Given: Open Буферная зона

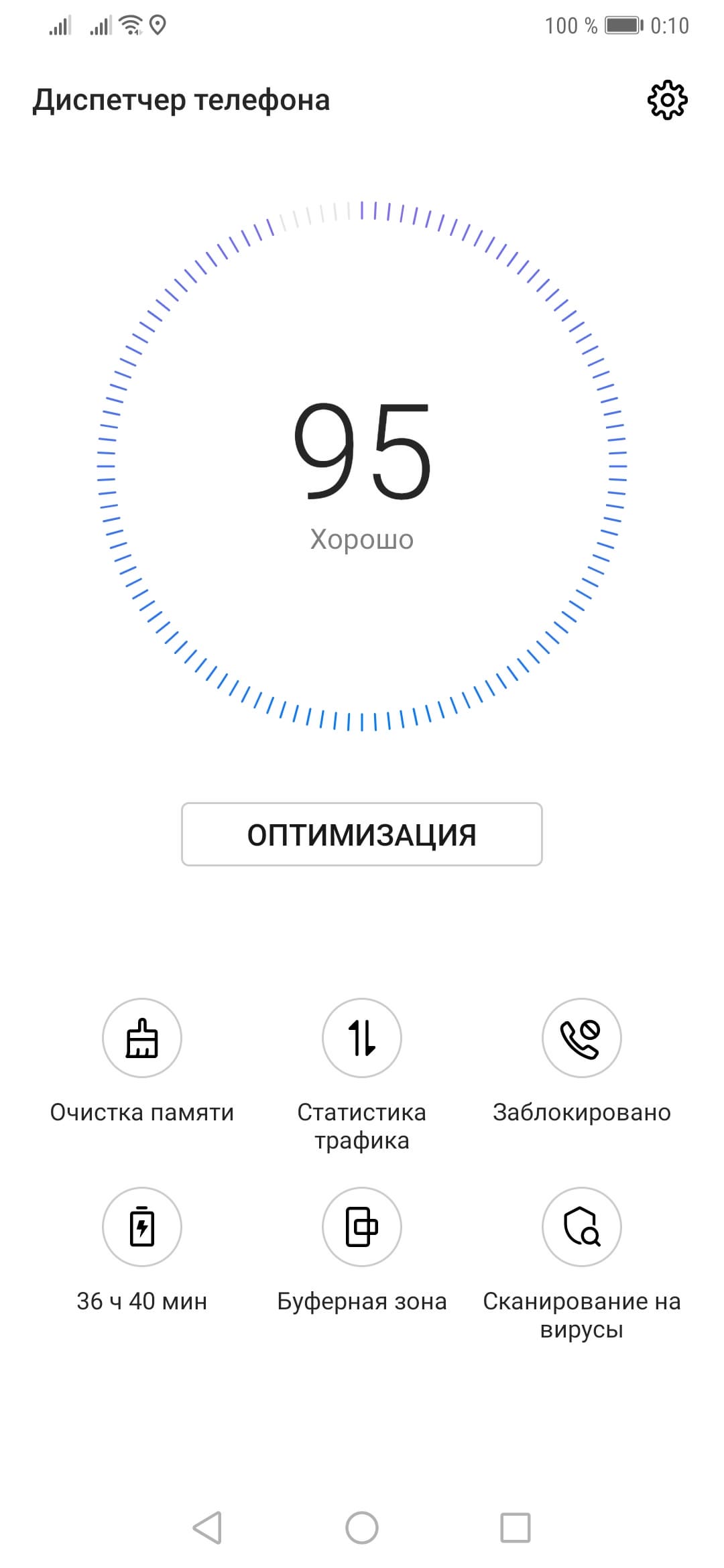Looking at the screenshot, I should [x=362, y=1227].
